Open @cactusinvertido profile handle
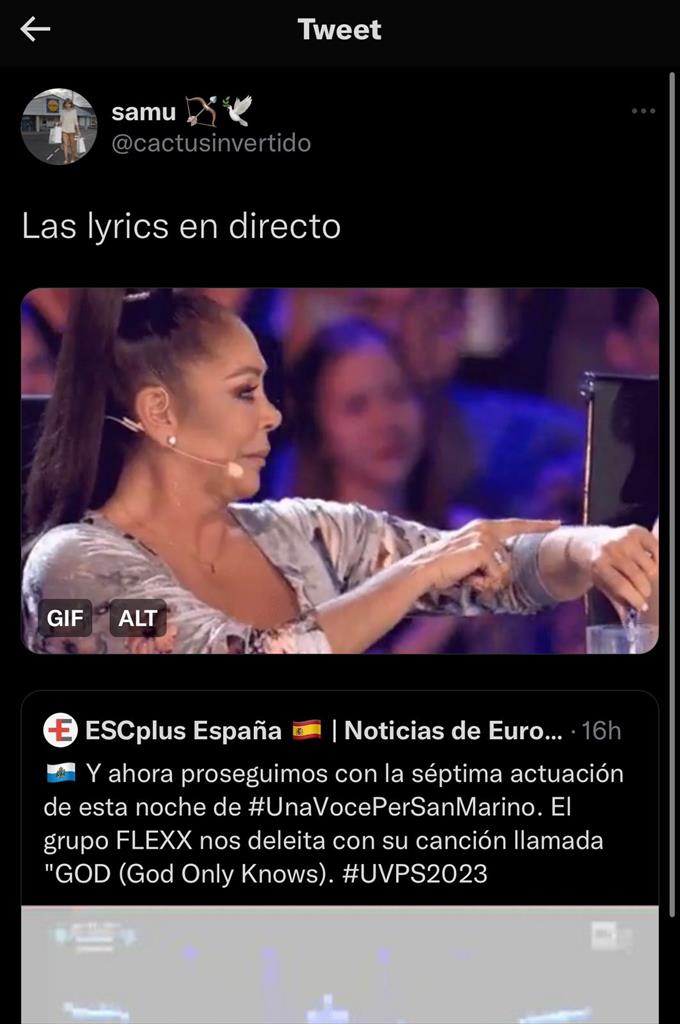The height and width of the screenshot is (1024, 680). tap(211, 144)
